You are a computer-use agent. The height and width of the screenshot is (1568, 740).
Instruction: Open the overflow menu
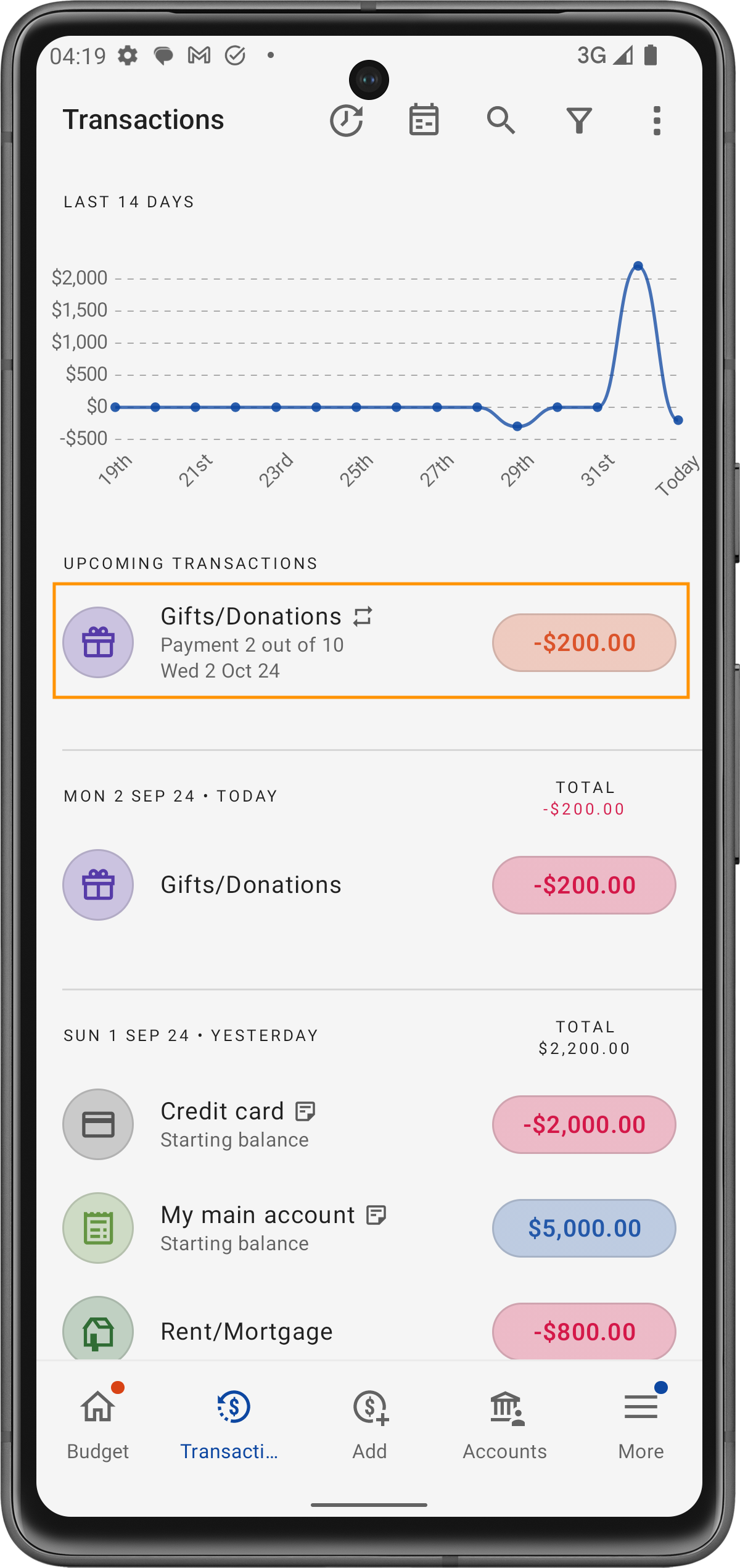657,120
